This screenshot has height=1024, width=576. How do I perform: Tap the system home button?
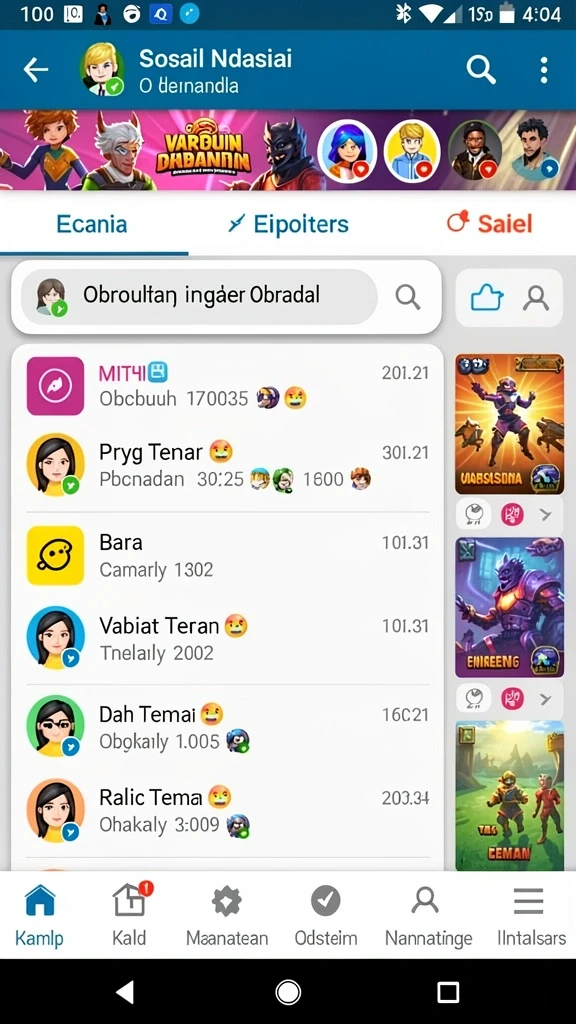coord(288,992)
